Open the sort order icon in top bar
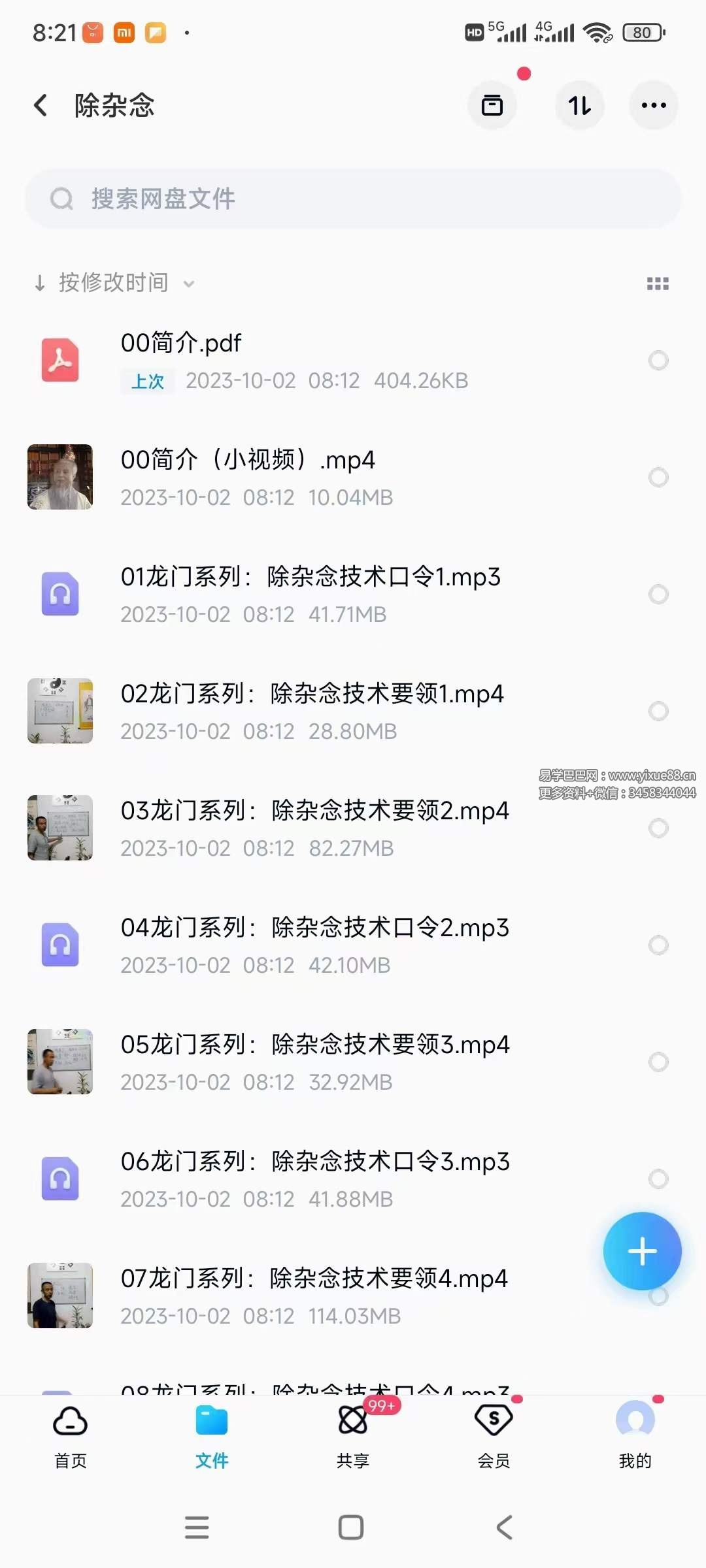 point(579,105)
